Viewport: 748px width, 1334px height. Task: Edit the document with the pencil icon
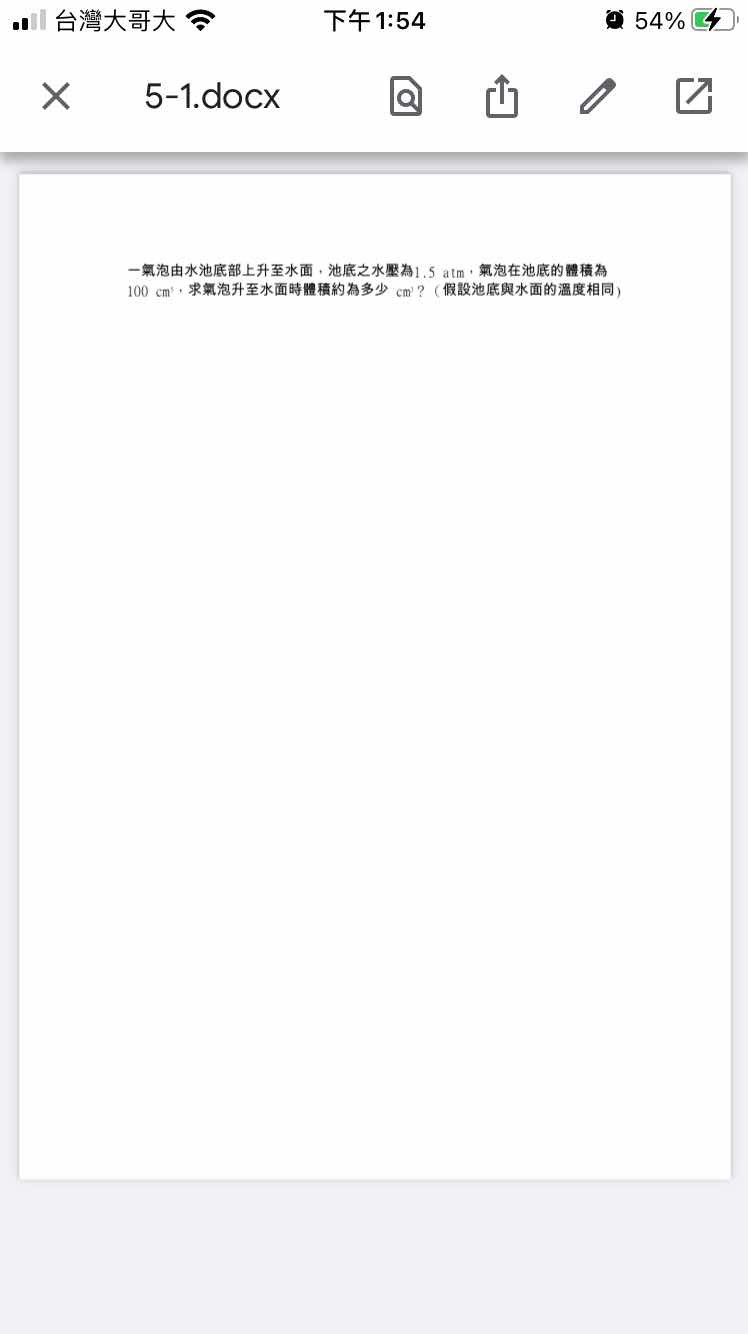pyautogui.click(x=598, y=97)
